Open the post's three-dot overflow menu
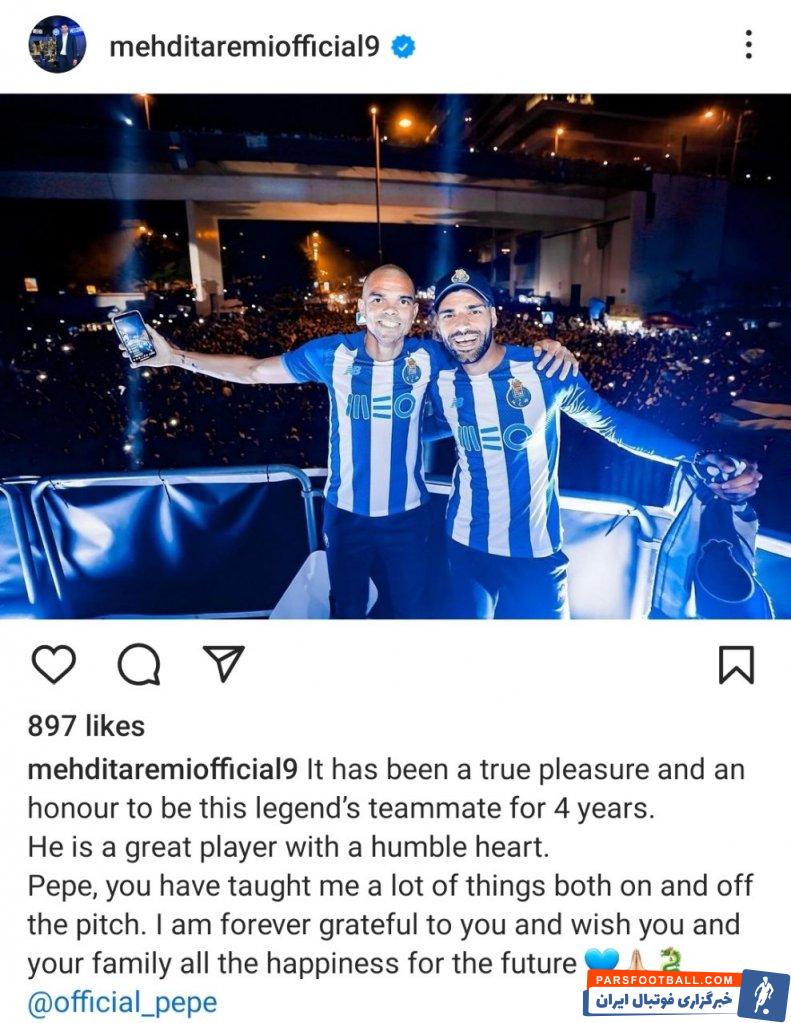 [x=748, y=45]
